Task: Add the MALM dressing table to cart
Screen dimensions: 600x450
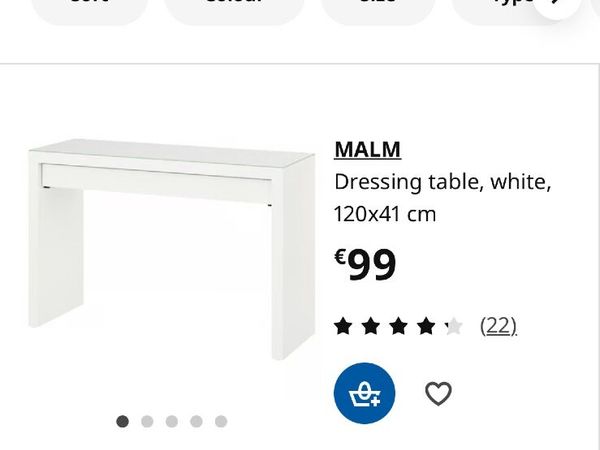Action: click(x=364, y=394)
